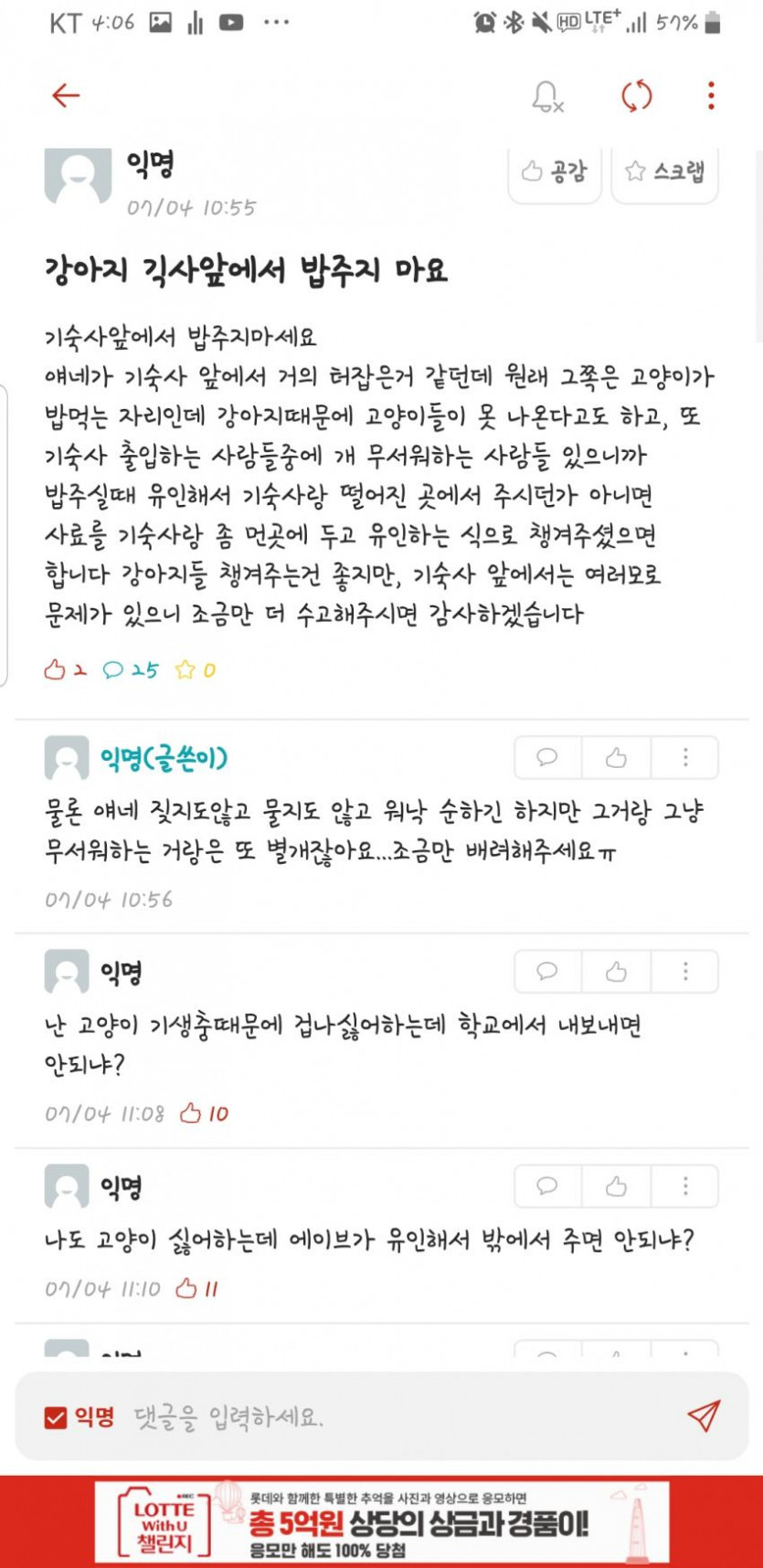
Task: Tap the 공감 button on the post
Action: coord(554,172)
